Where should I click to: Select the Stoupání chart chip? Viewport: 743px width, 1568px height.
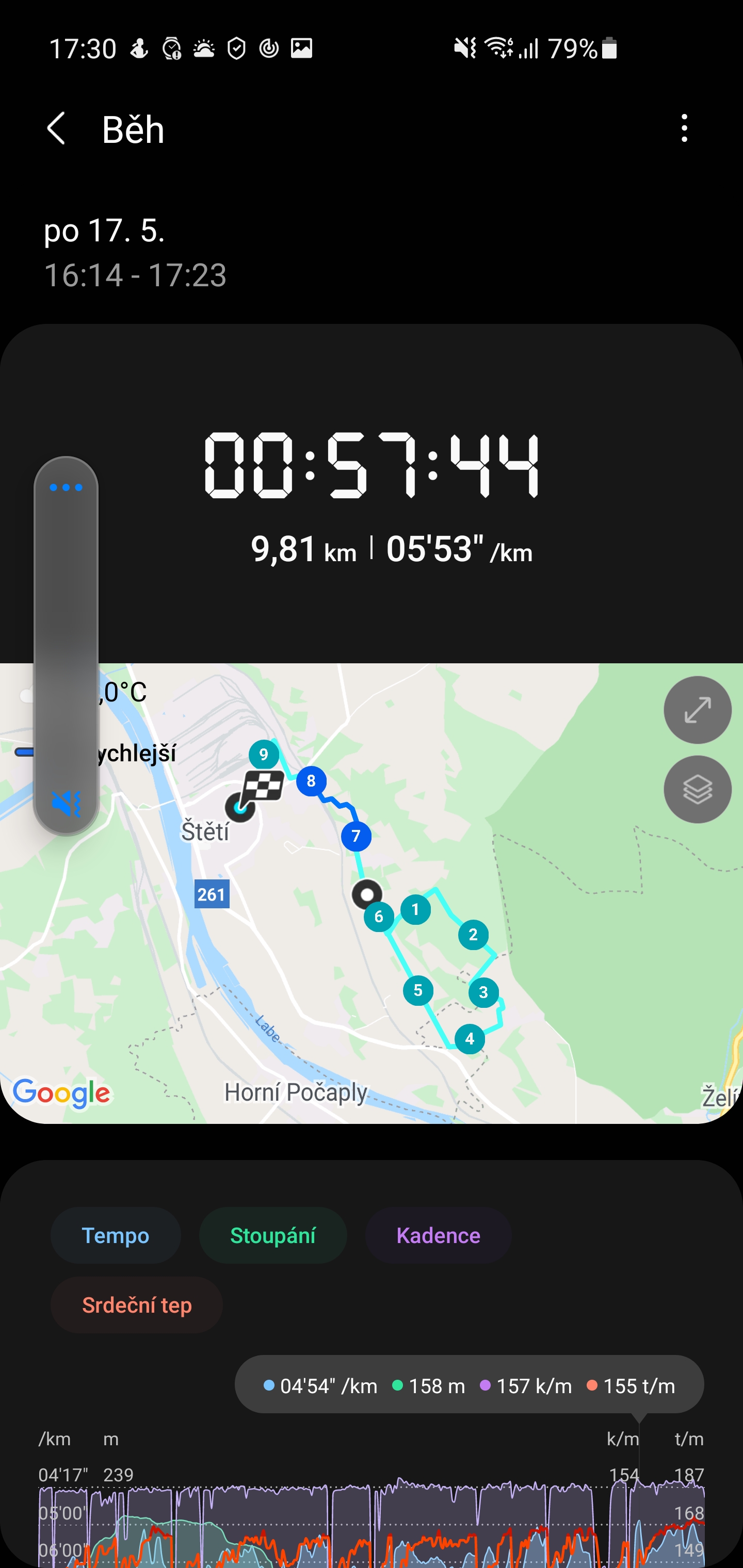[x=273, y=1235]
